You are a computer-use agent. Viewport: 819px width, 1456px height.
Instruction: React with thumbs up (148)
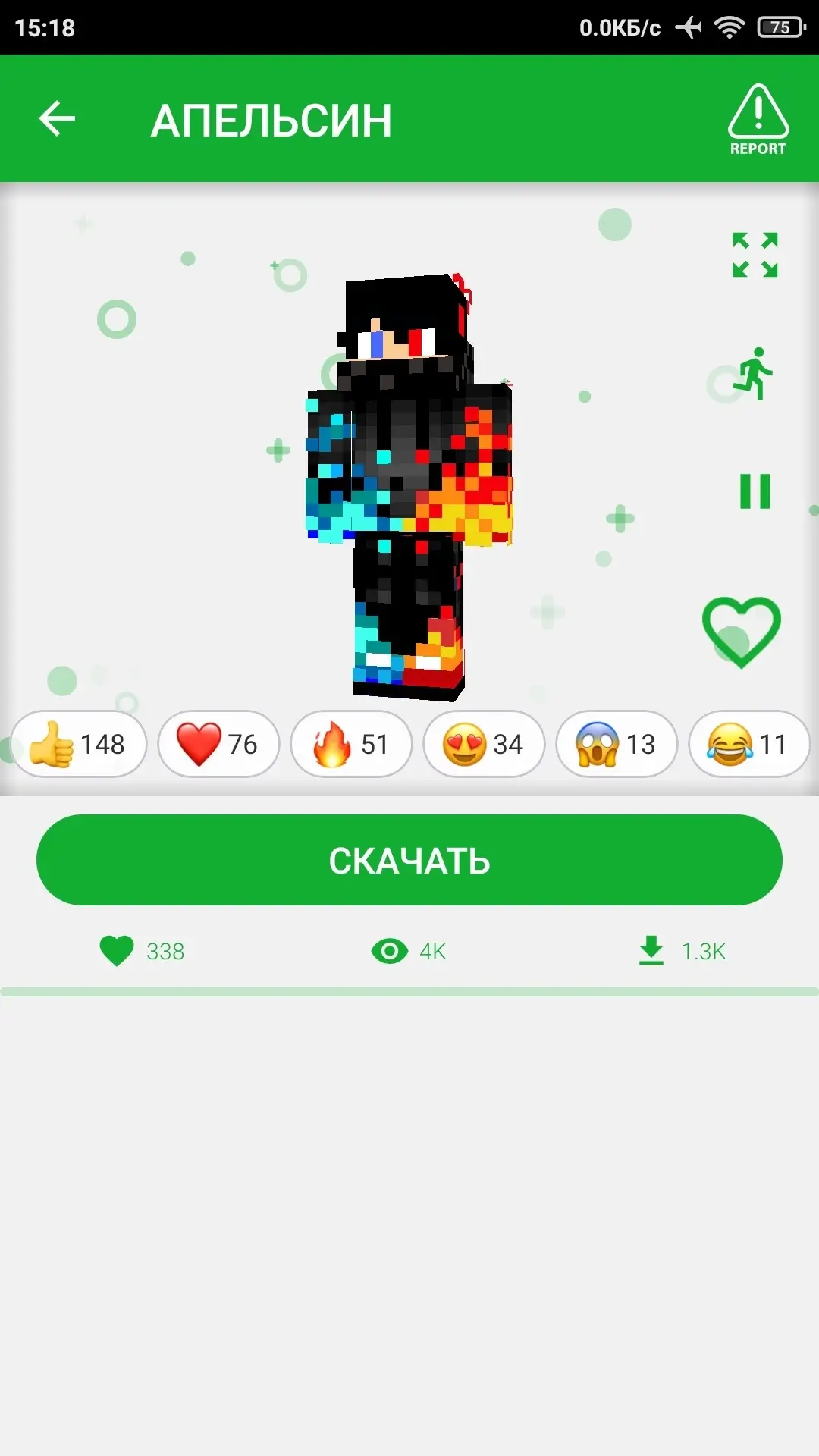(78, 744)
